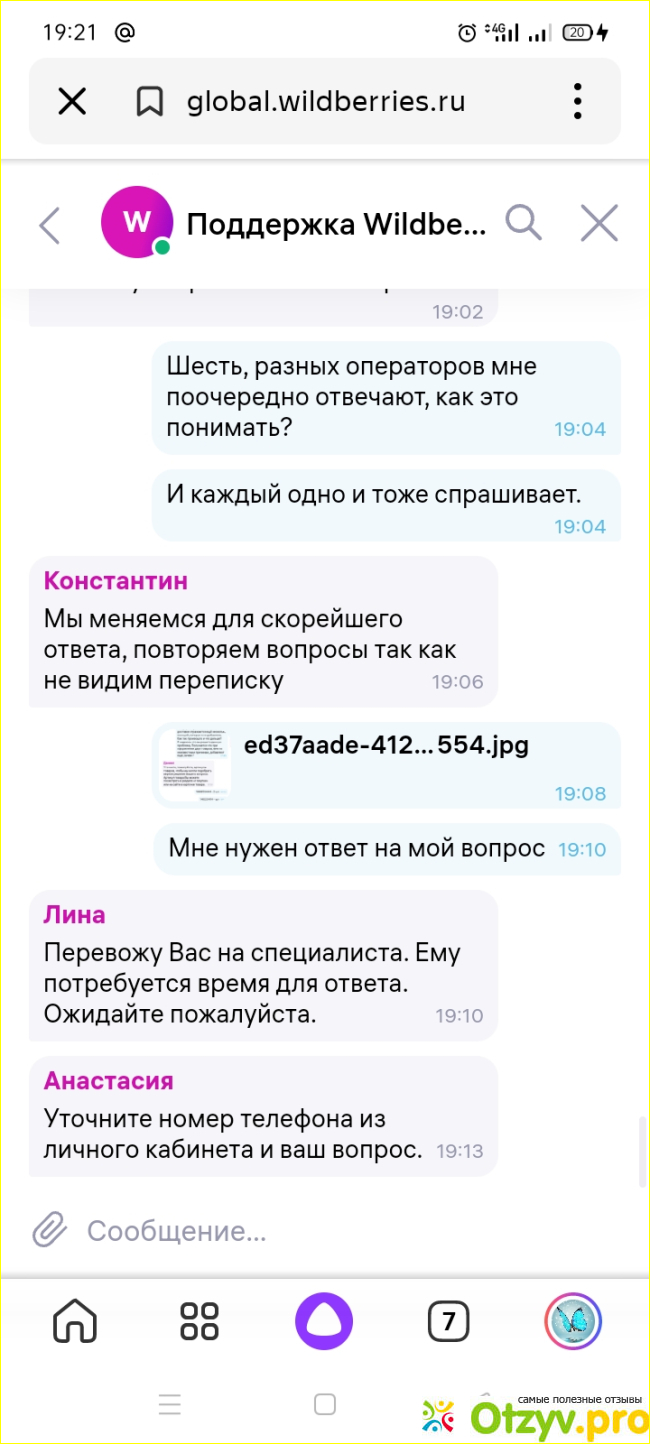Go back from the support chat
The image size is (650, 1444).
(50, 225)
